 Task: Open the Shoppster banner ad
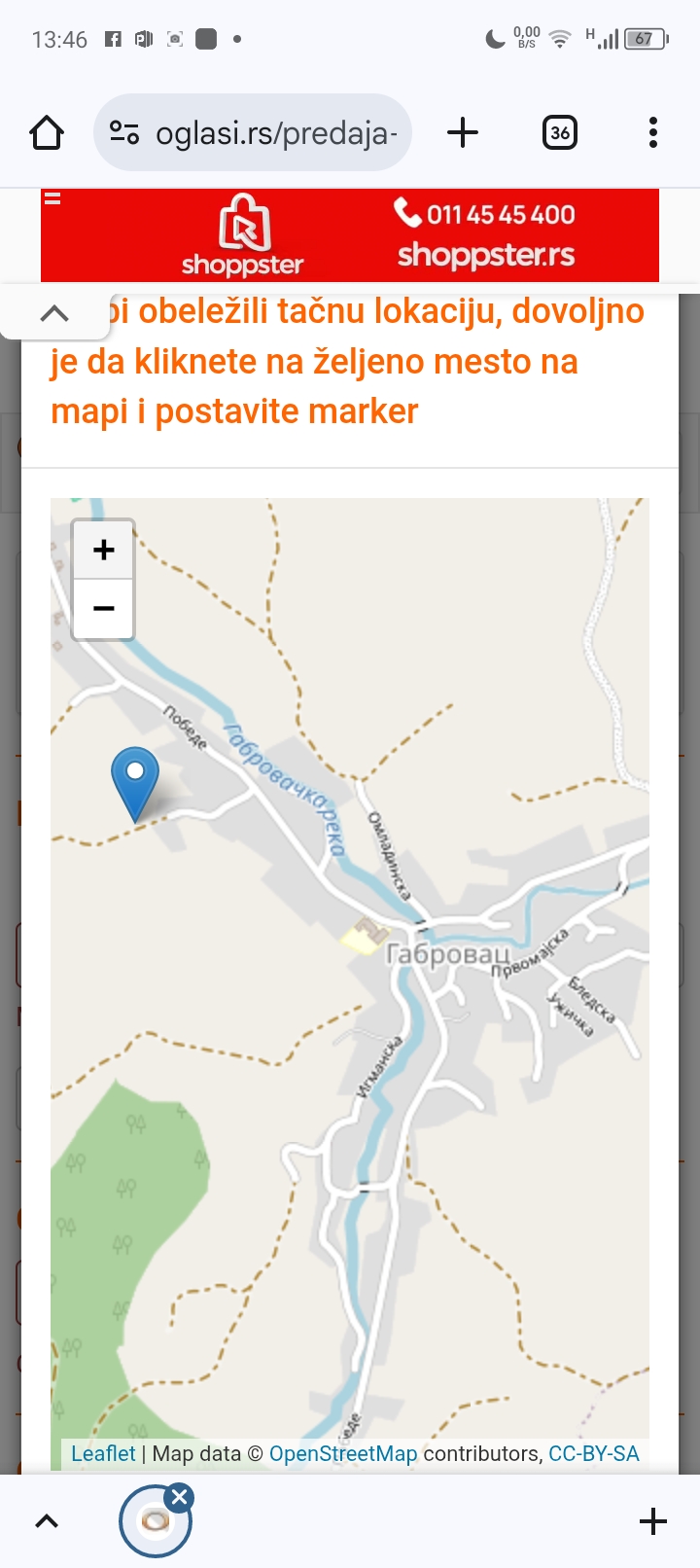coord(350,236)
